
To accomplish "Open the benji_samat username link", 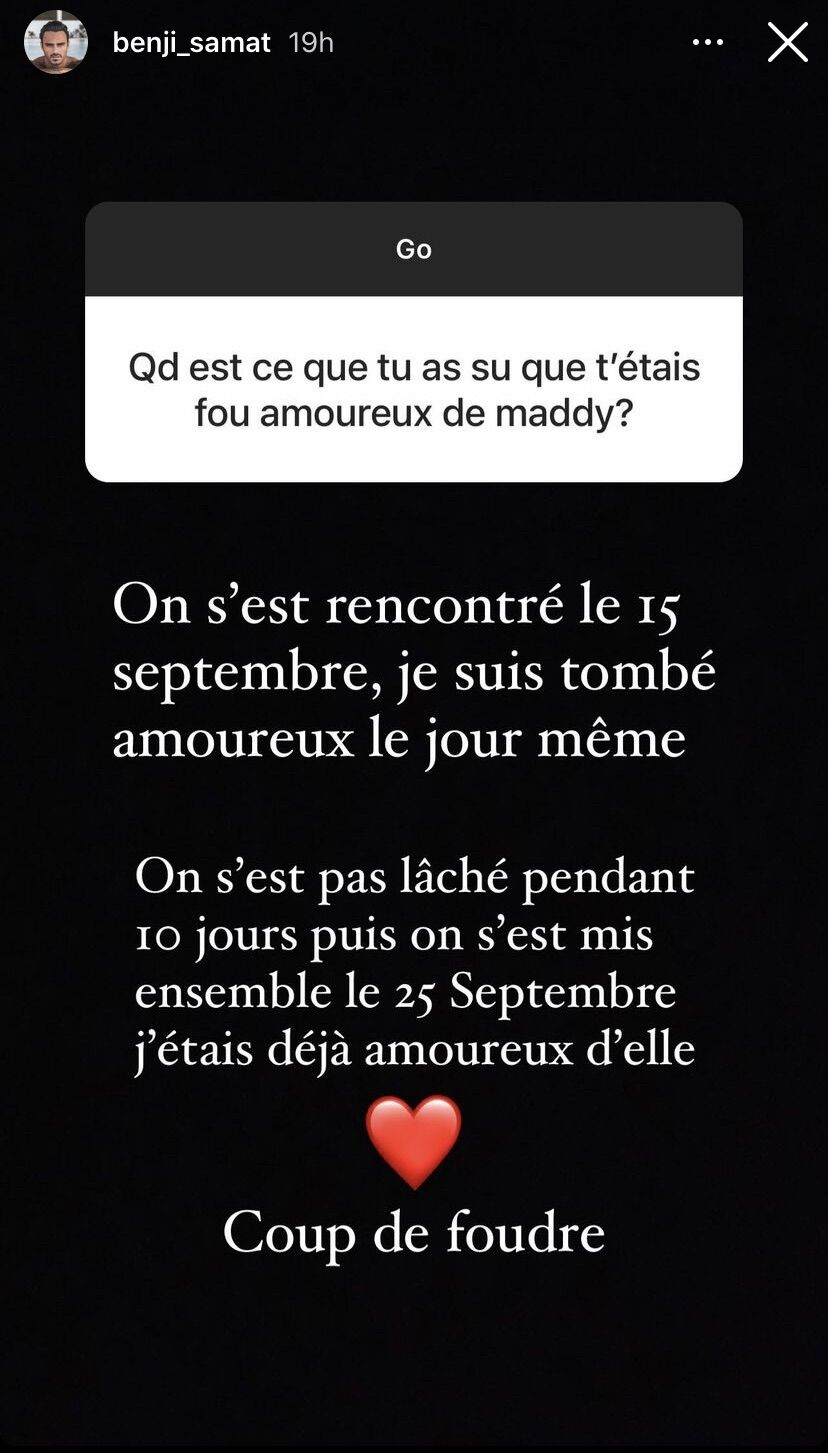I will [x=191, y=43].
